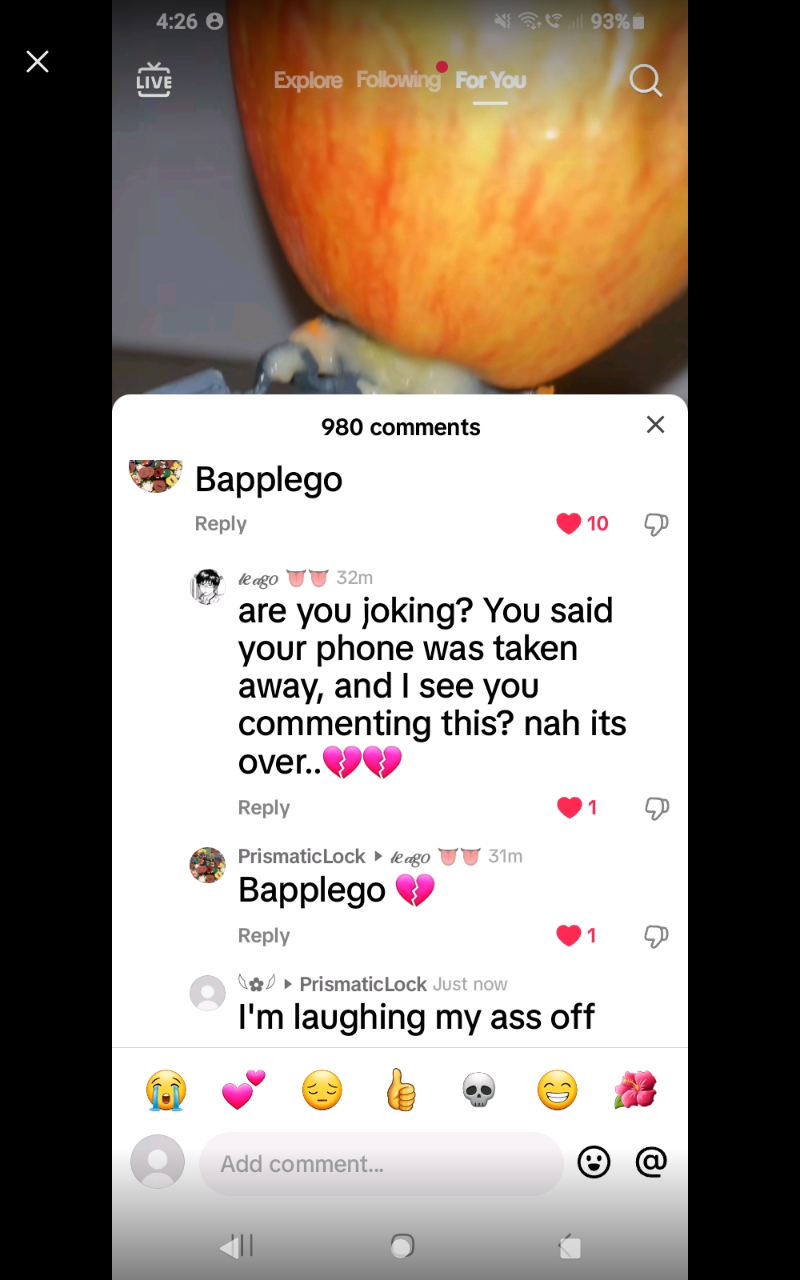The image size is (800, 1280).
Task: Close the full-screen viewer
Action: (37, 62)
